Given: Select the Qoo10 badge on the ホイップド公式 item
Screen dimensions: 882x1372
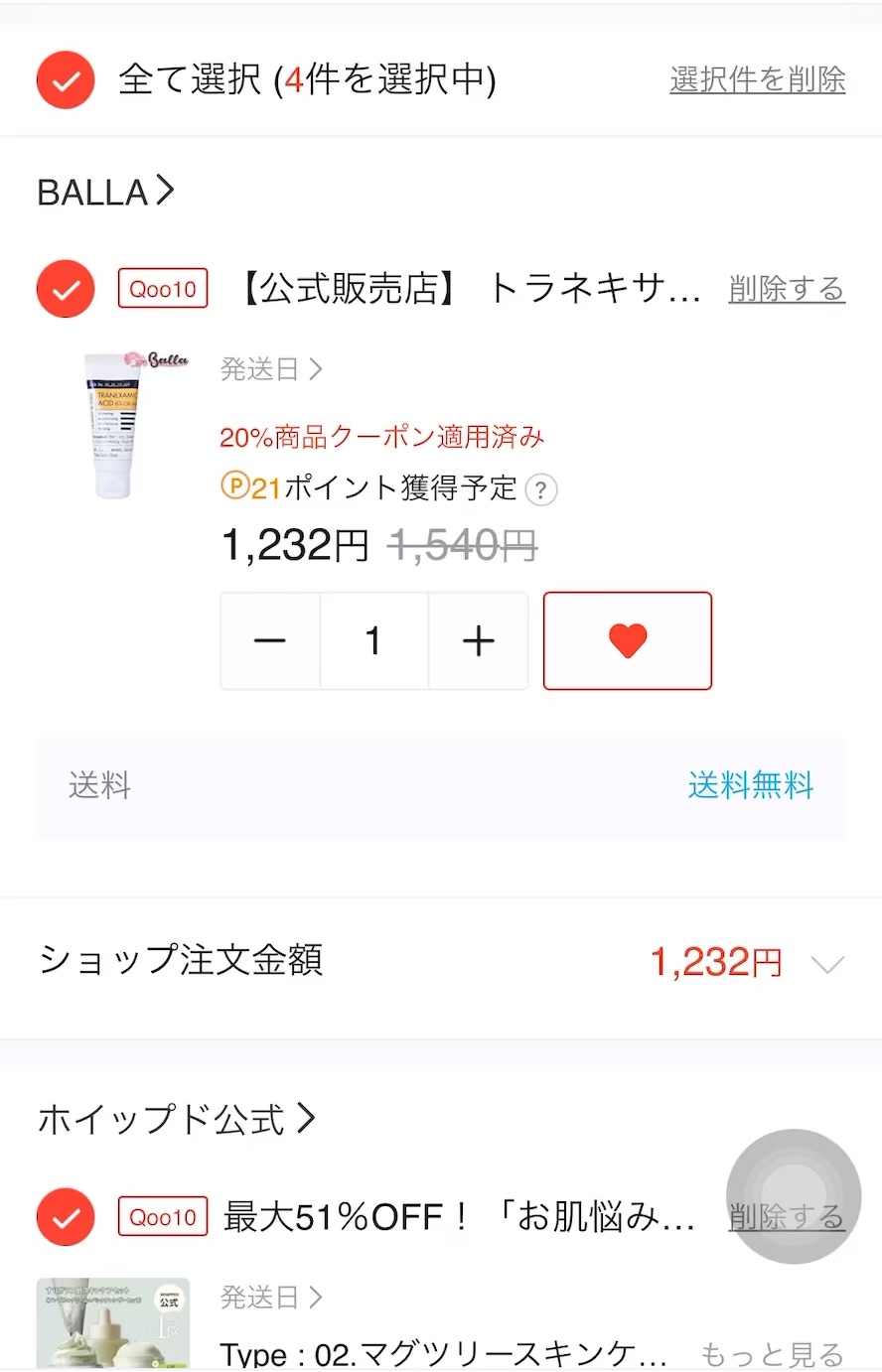Looking at the screenshot, I should tap(162, 1217).
